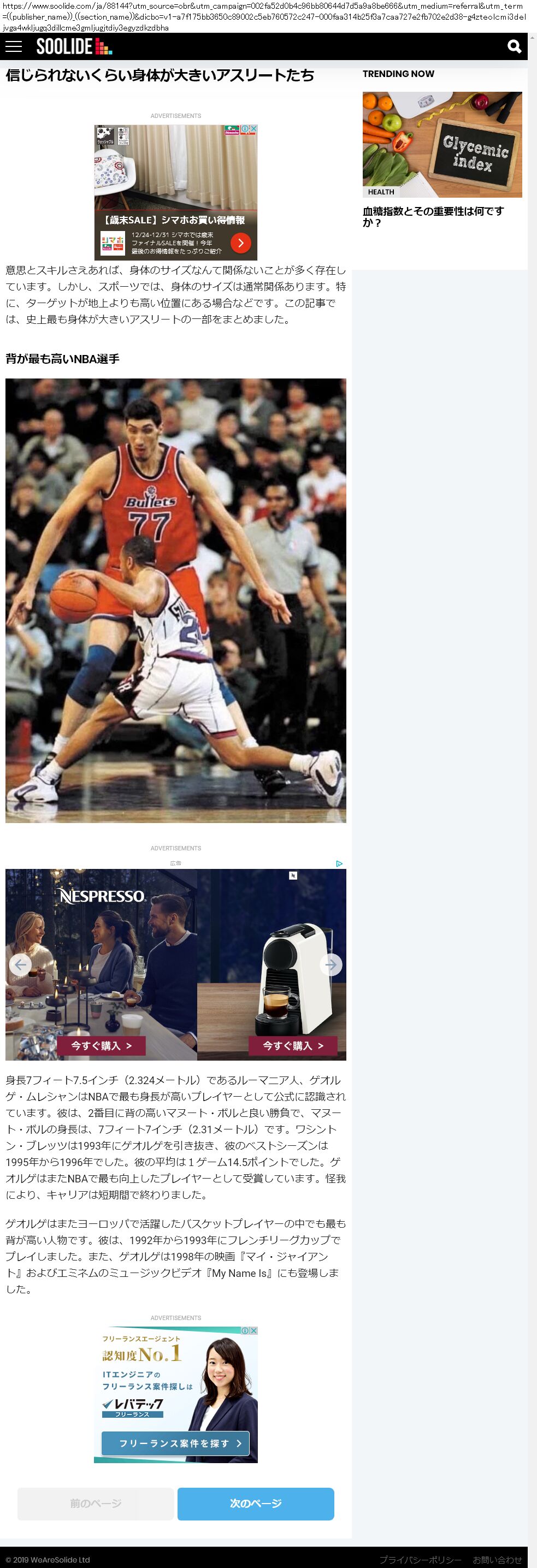Show next Nespresso ad slide

coord(331,965)
